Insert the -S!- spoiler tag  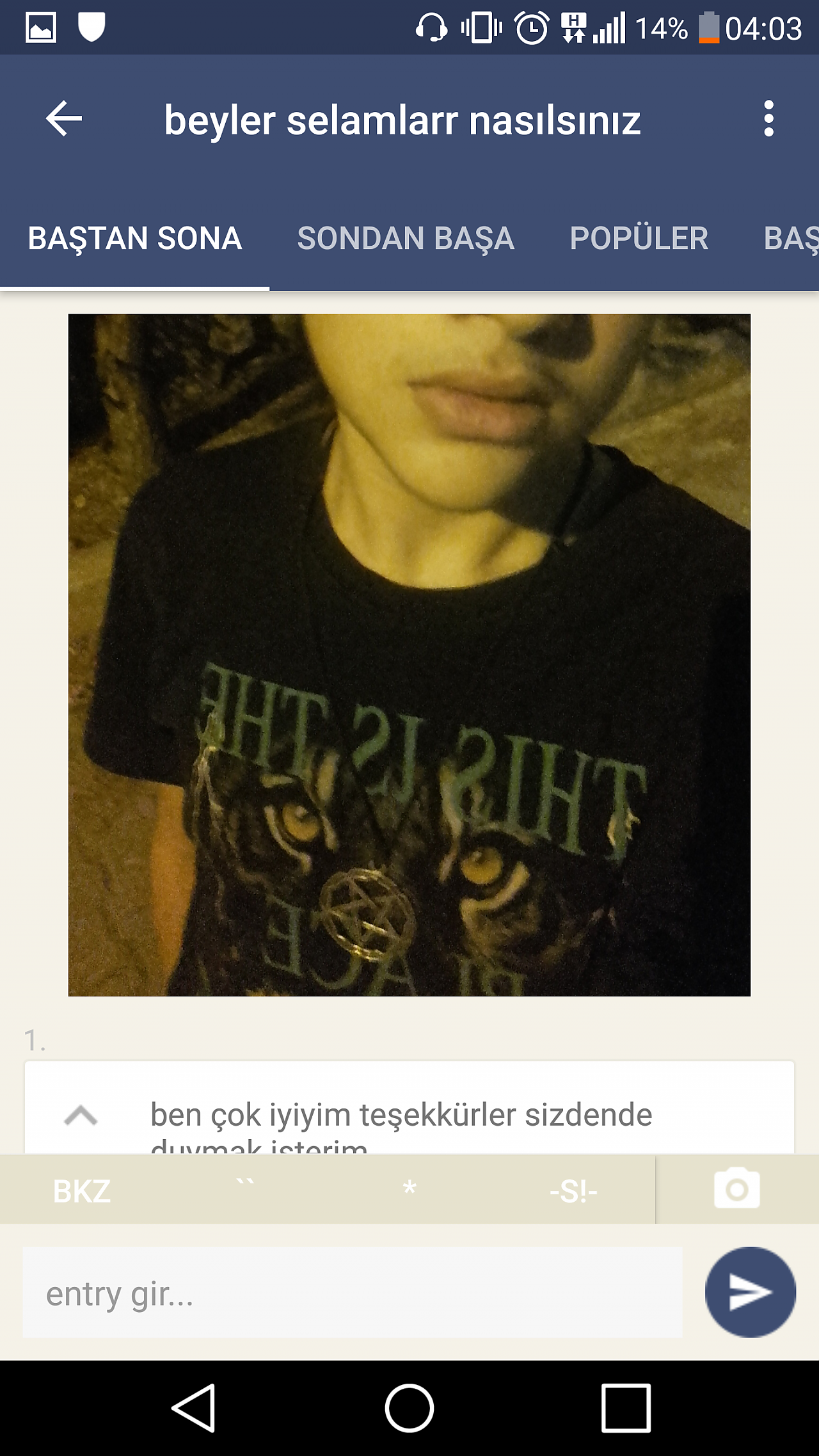[x=573, y=1191]
